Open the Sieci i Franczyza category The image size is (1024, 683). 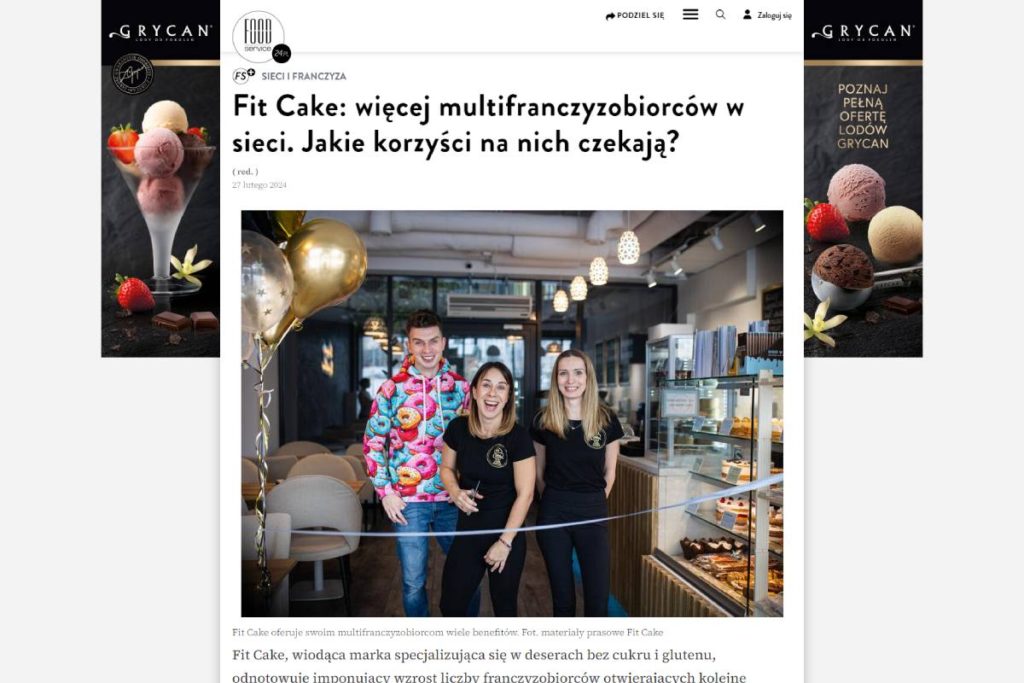[304, 76]
